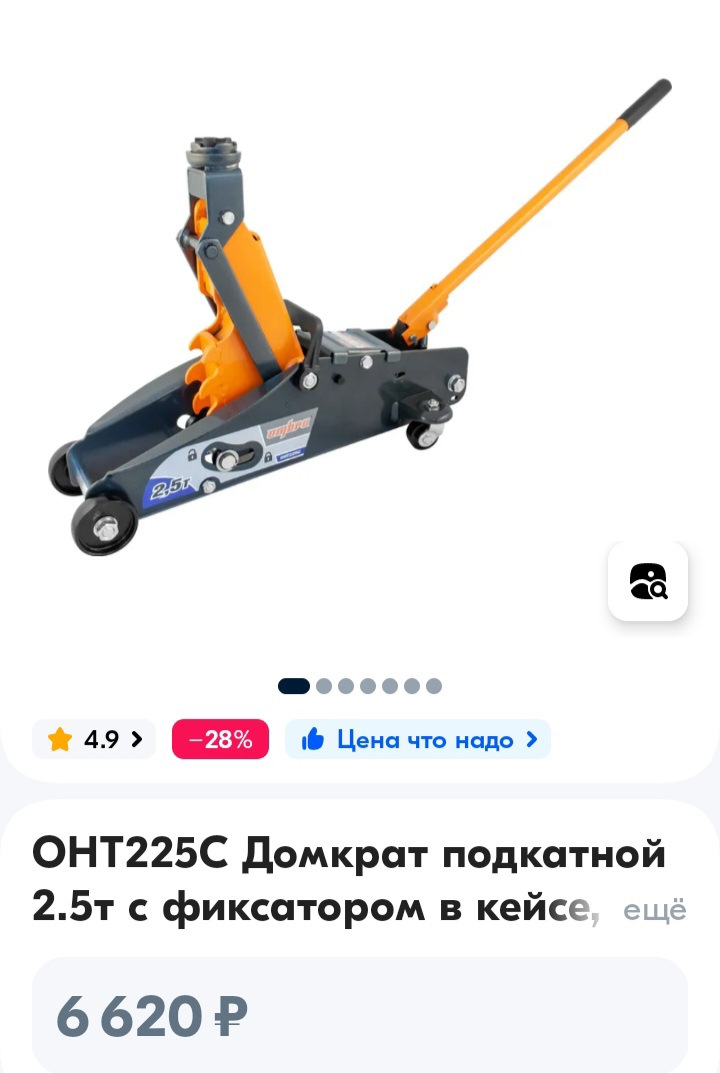Open the 4.9 rating reviews
The image size is (720, 1073).
pyautogui.click(x=94, y=740)
